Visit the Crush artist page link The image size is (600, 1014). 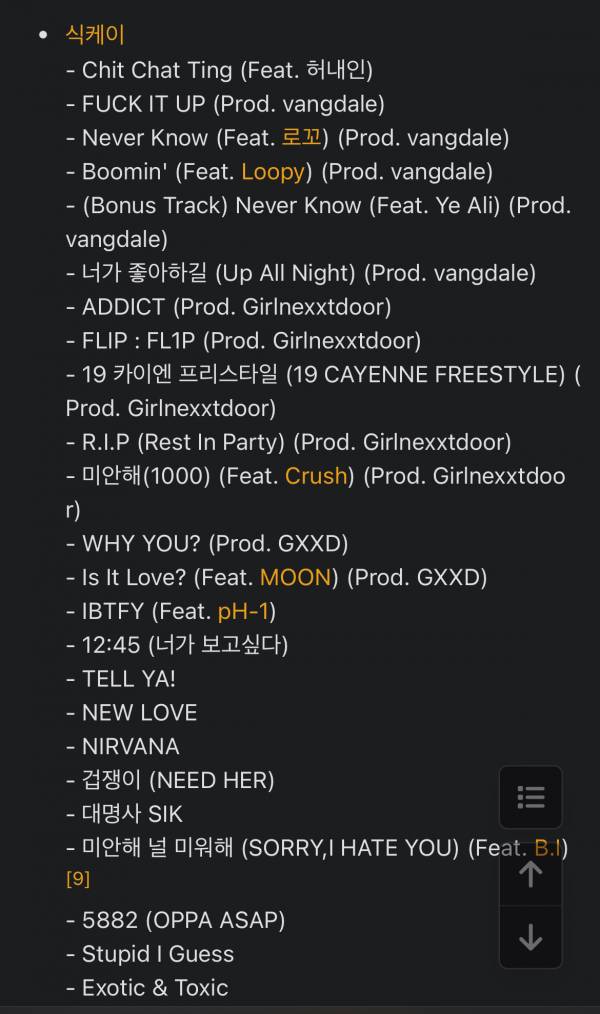(316, 476)
